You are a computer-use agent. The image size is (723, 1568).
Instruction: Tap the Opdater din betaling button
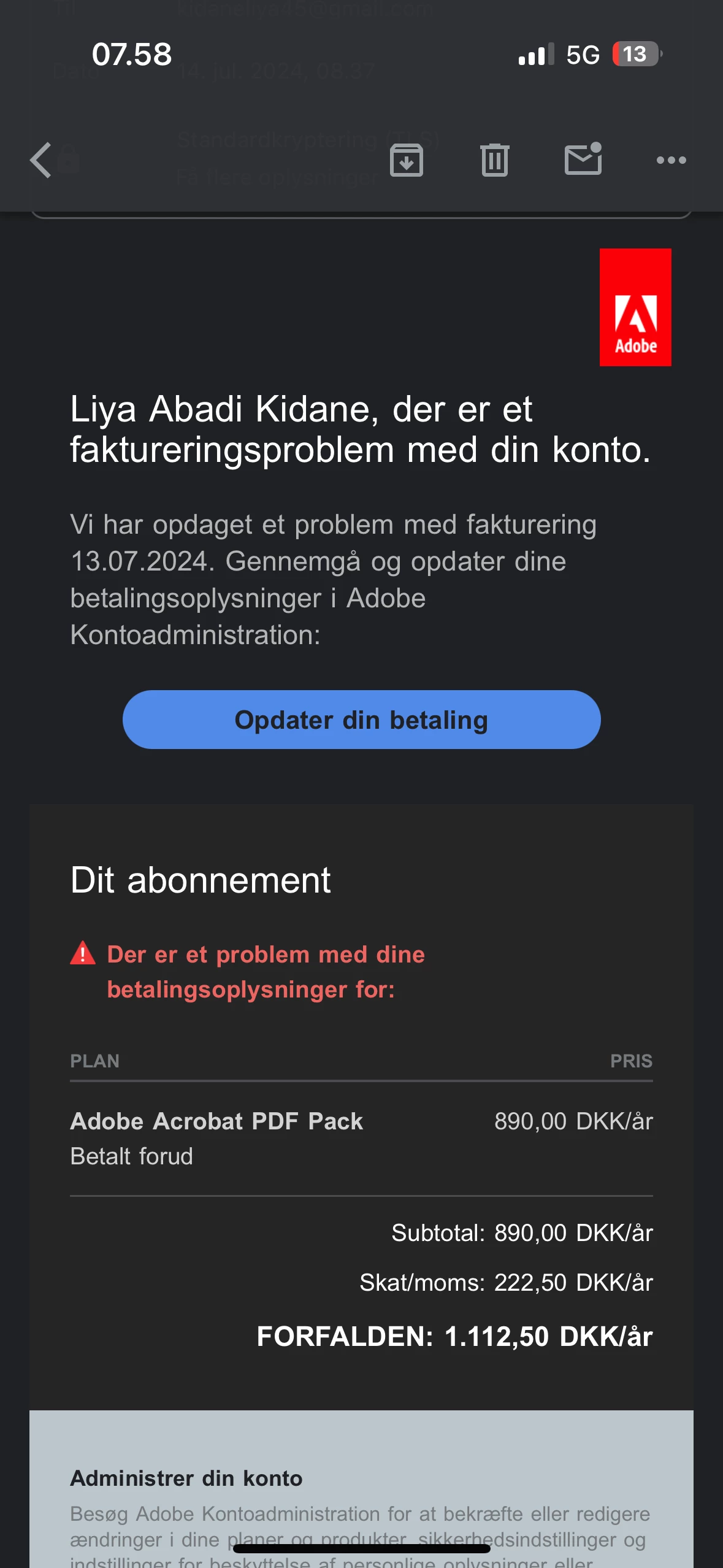[361, 720]
